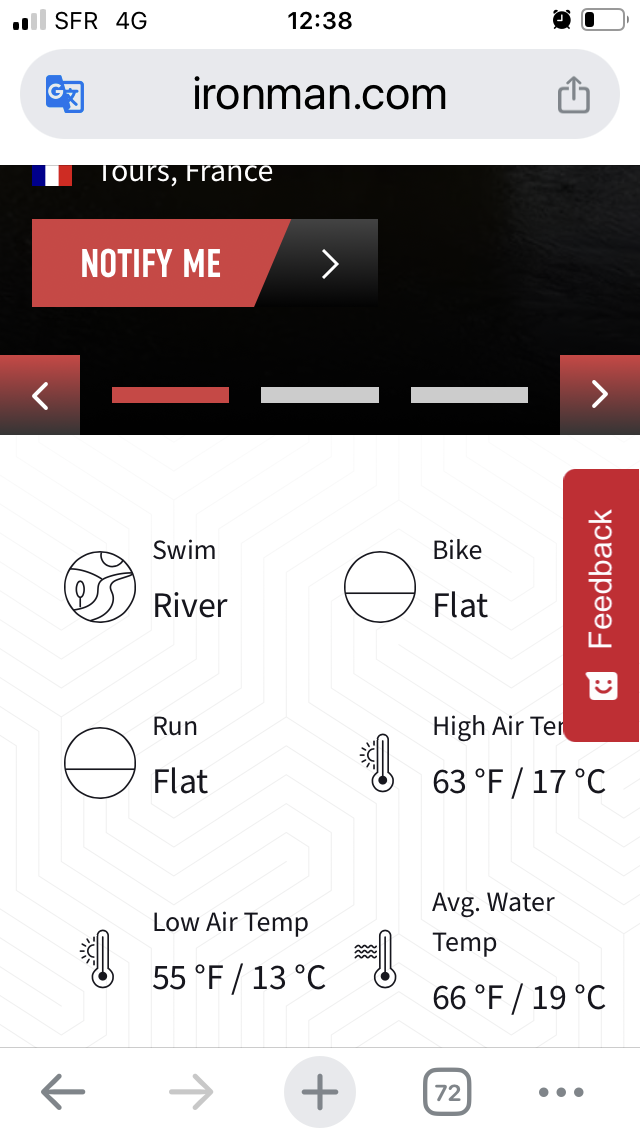Go back to the previous page
The height and width of the screenshot is (1136, 640).
63,1092
